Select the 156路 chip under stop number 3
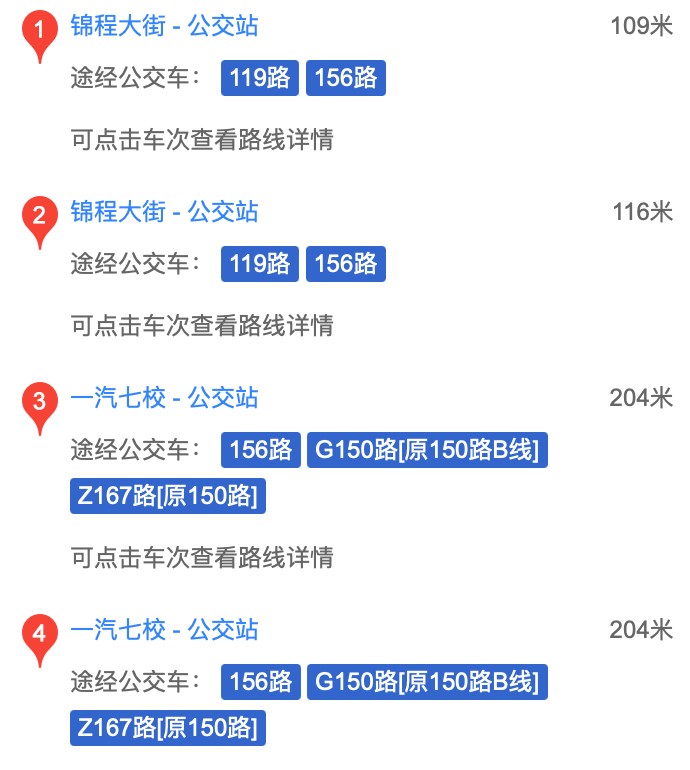Image resolution: width=690 pixels, height=770 pixels. pos(261,450)
